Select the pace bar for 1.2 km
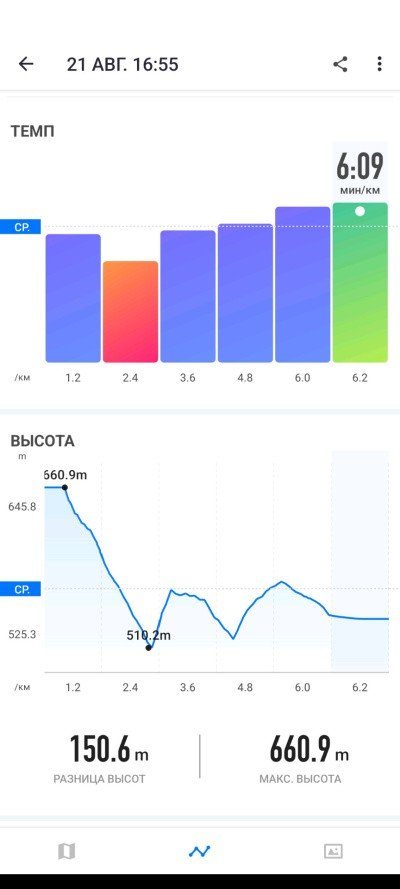This screenshot has height=889, width=400. pyautogui.click(x=73, y=298)
